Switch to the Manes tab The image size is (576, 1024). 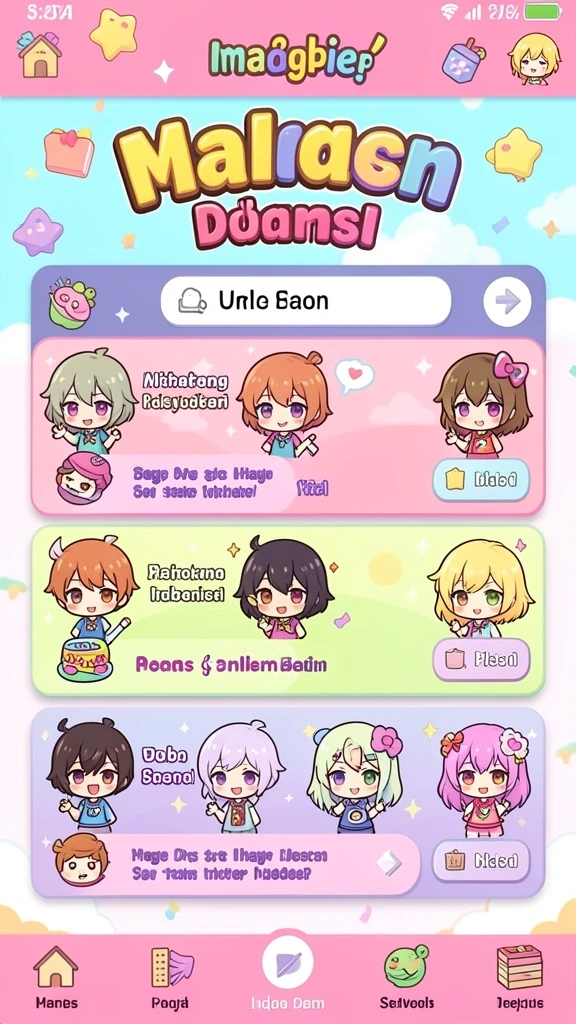56,977
